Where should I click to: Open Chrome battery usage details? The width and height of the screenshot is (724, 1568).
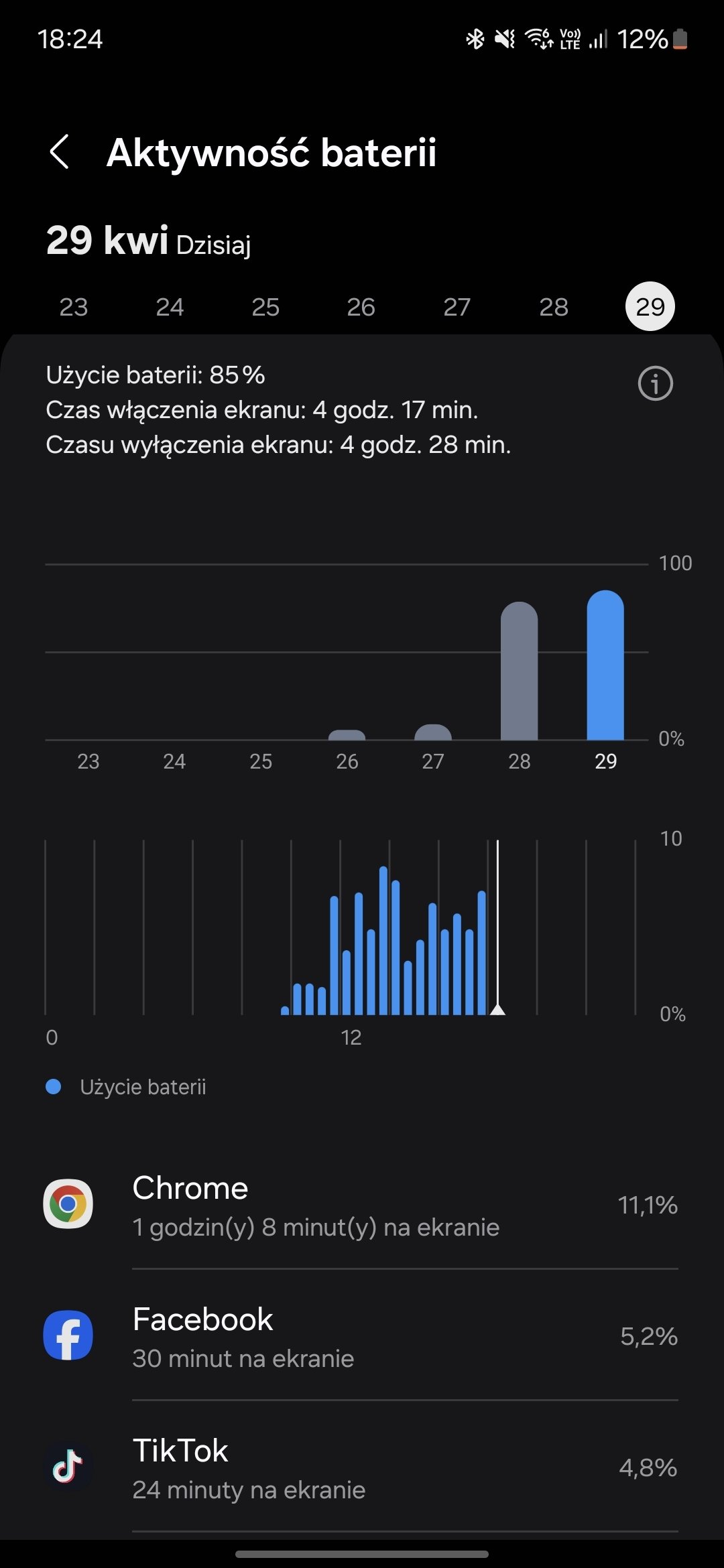(x=362, y=1204)
